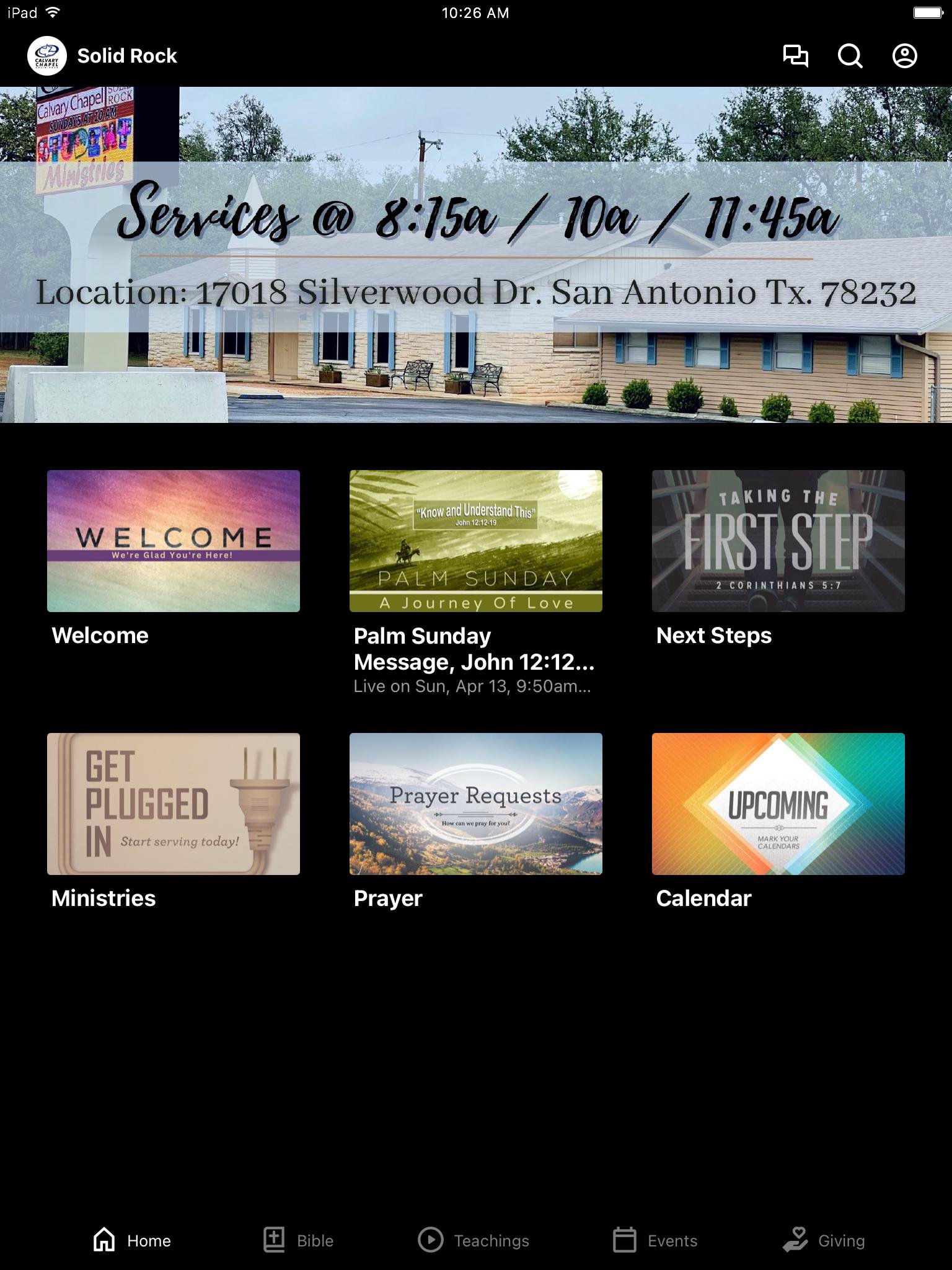This screenshot has width=952, height=1270.
Task: Switch to the Teachings tab
Action: click(x=474, y=1240)
